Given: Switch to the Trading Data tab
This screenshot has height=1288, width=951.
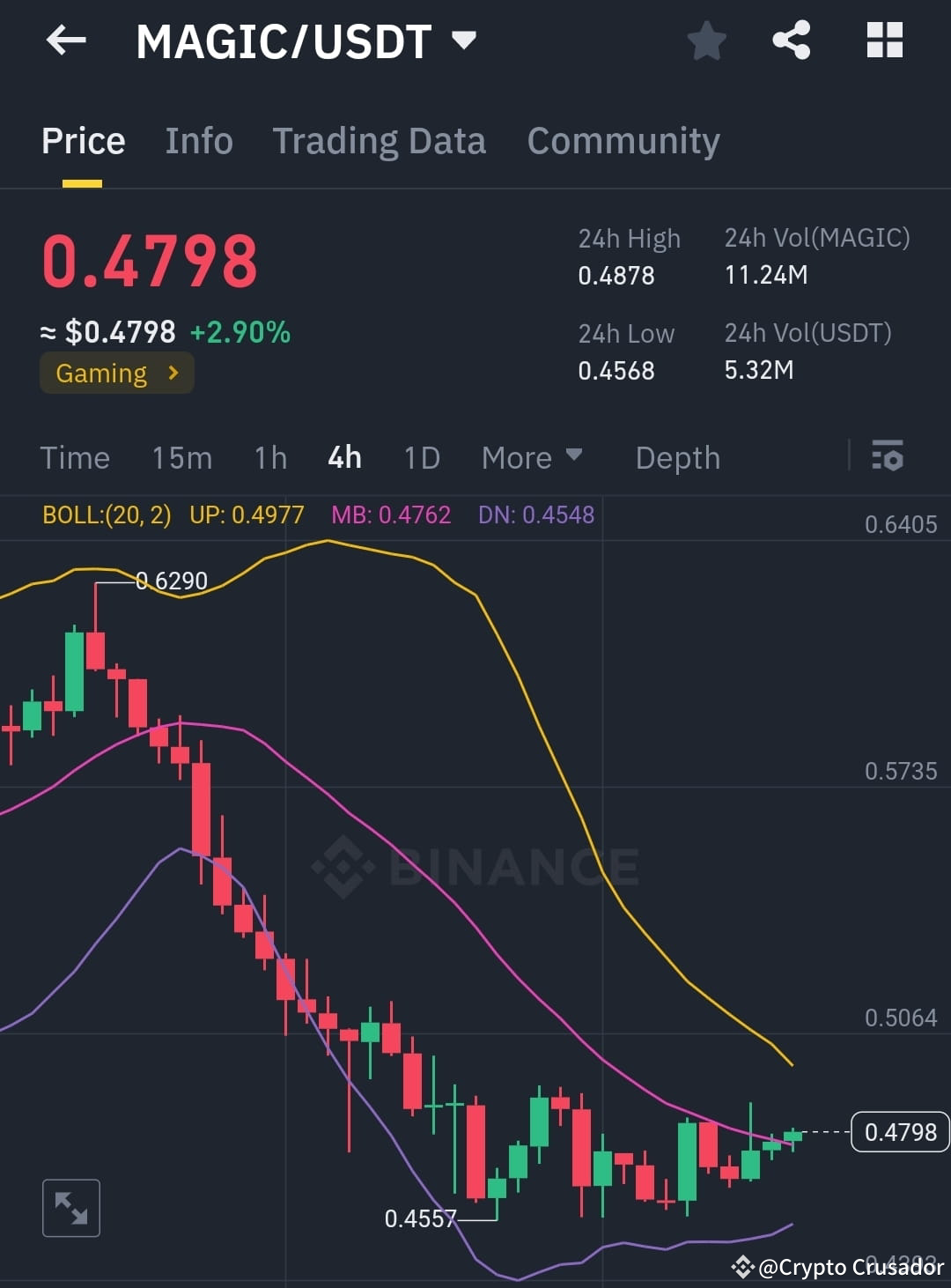Looking at the screenshot, I should point(380,141).
